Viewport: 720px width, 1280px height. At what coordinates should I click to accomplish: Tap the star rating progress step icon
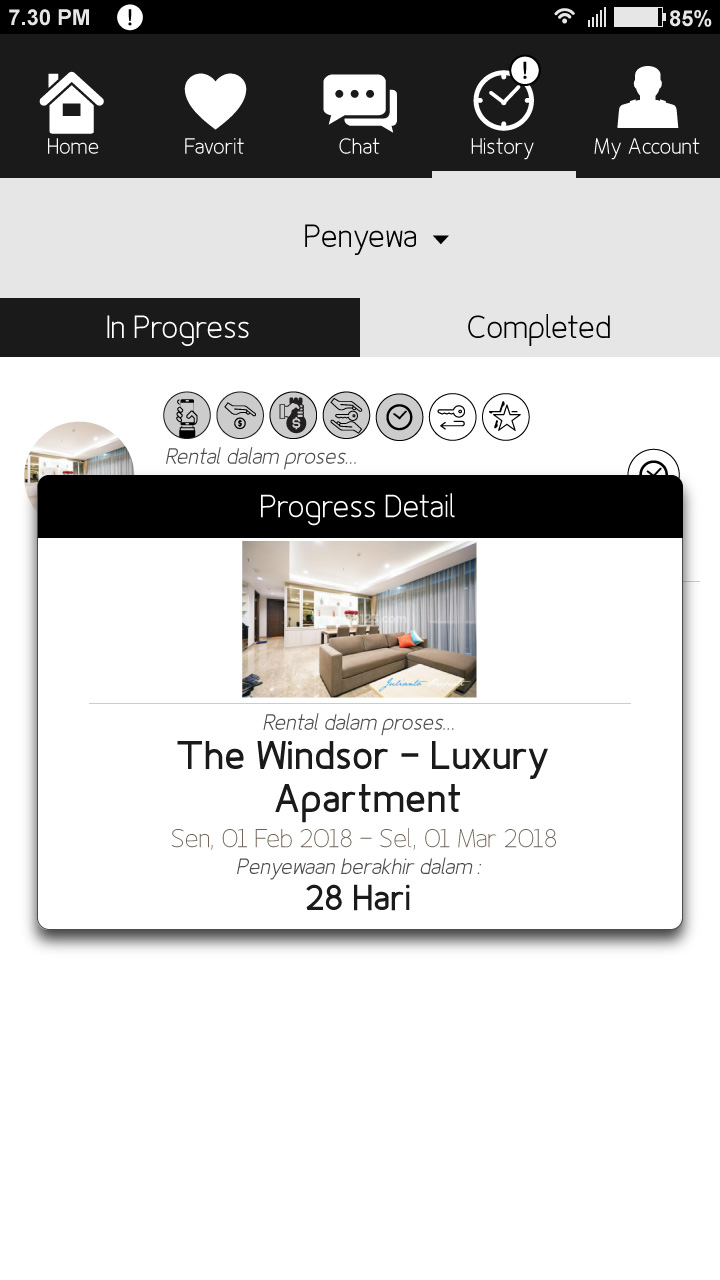tap(506, 416)
